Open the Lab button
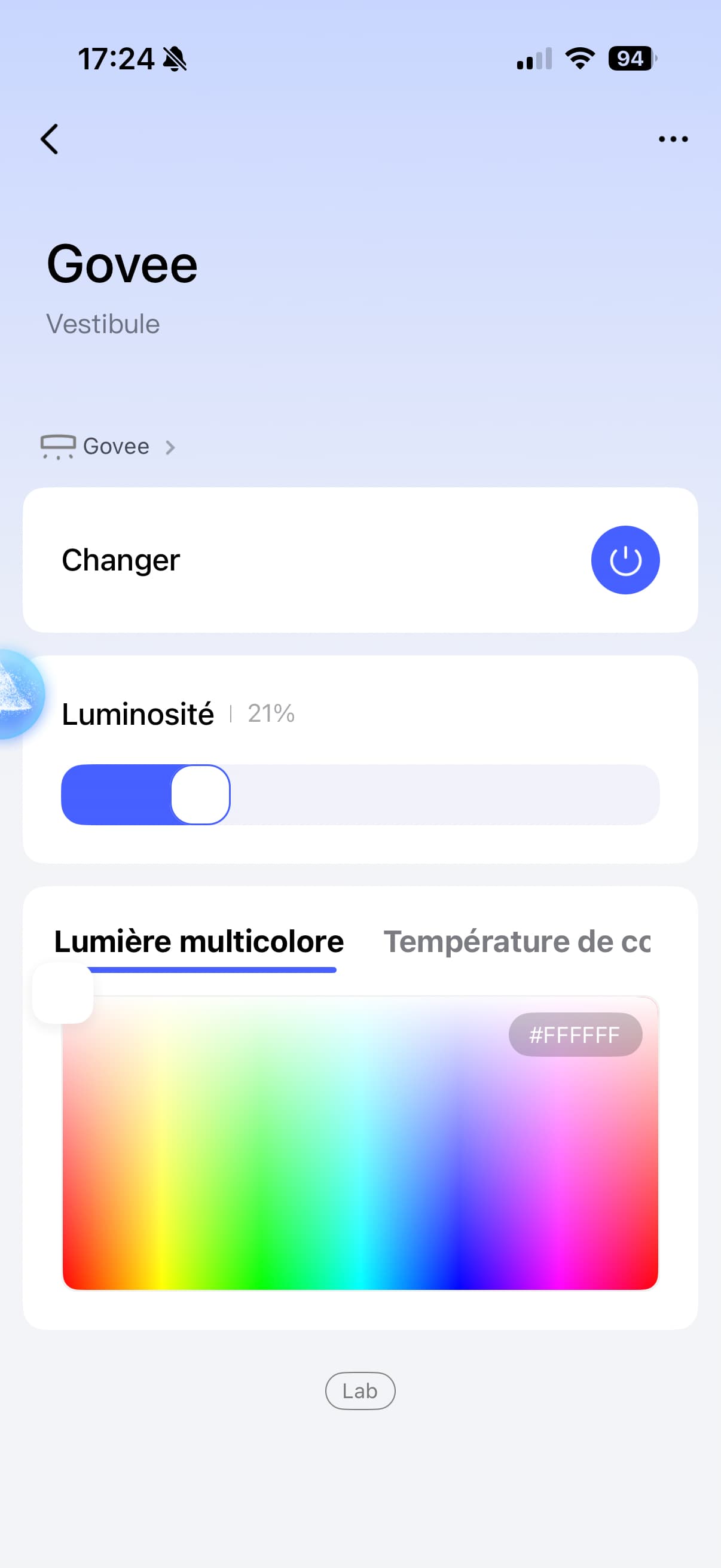The image size is (721, 1568). coord(360,1391)
